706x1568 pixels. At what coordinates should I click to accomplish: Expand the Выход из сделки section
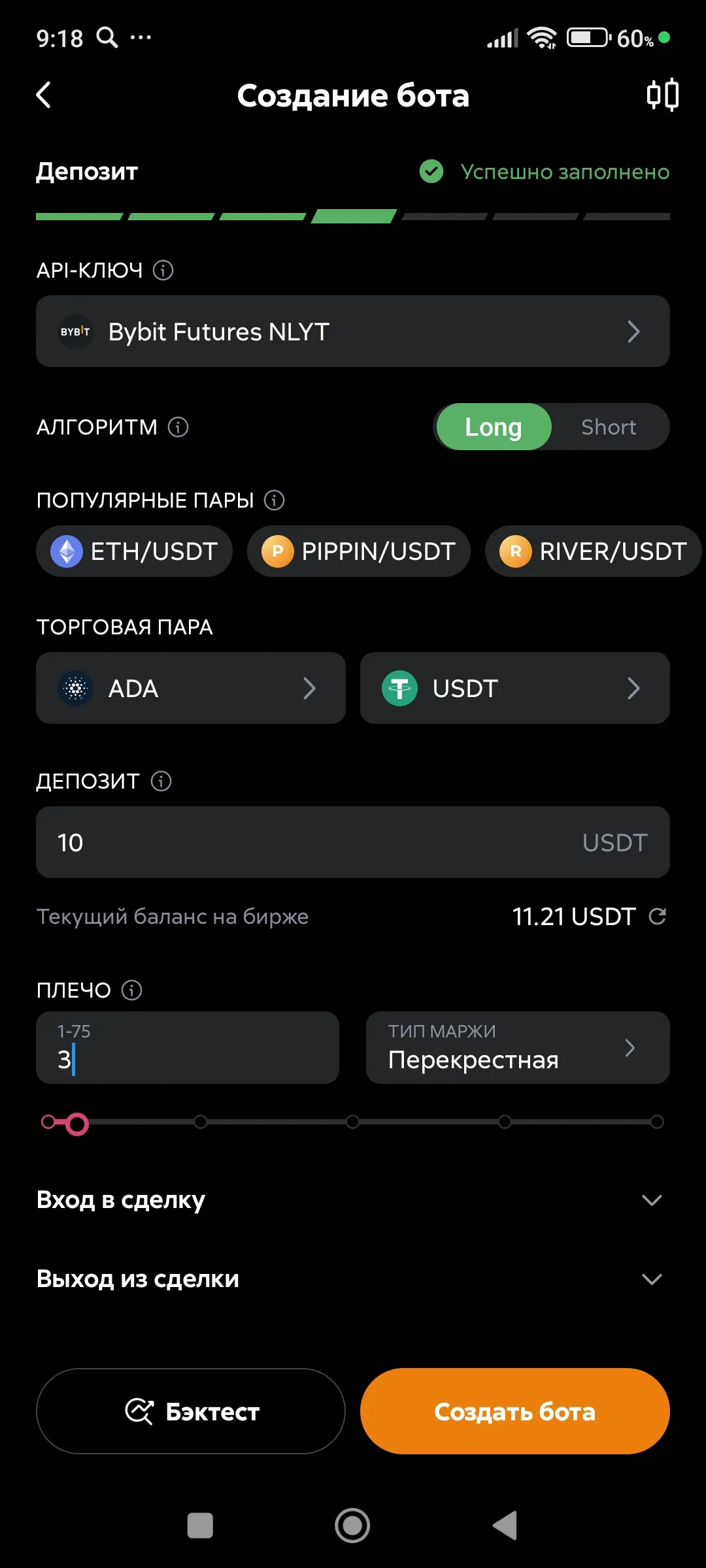click(x=353, y=1279)
